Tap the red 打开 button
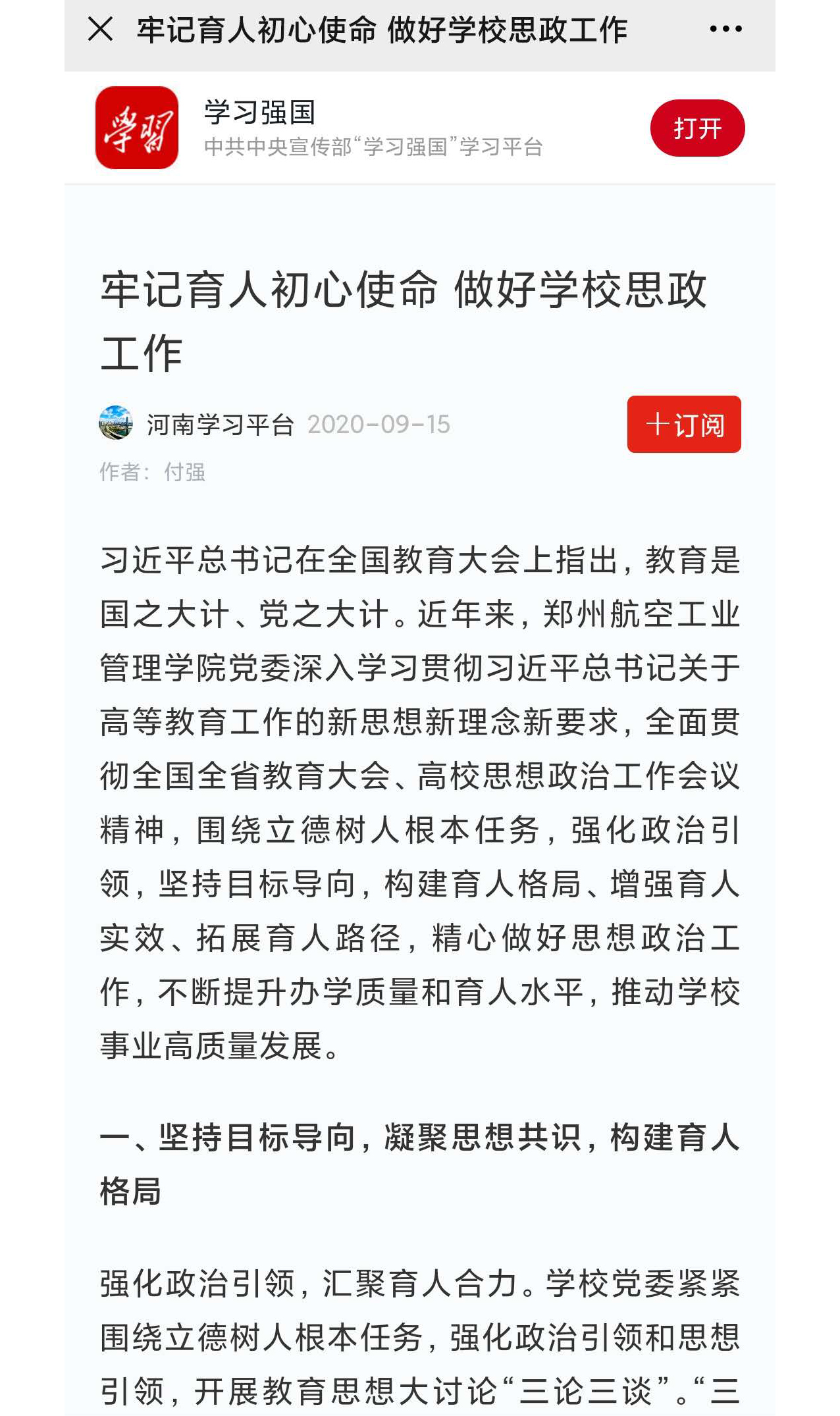Screen dimensions: 840x1416 (x=697, y=128)
